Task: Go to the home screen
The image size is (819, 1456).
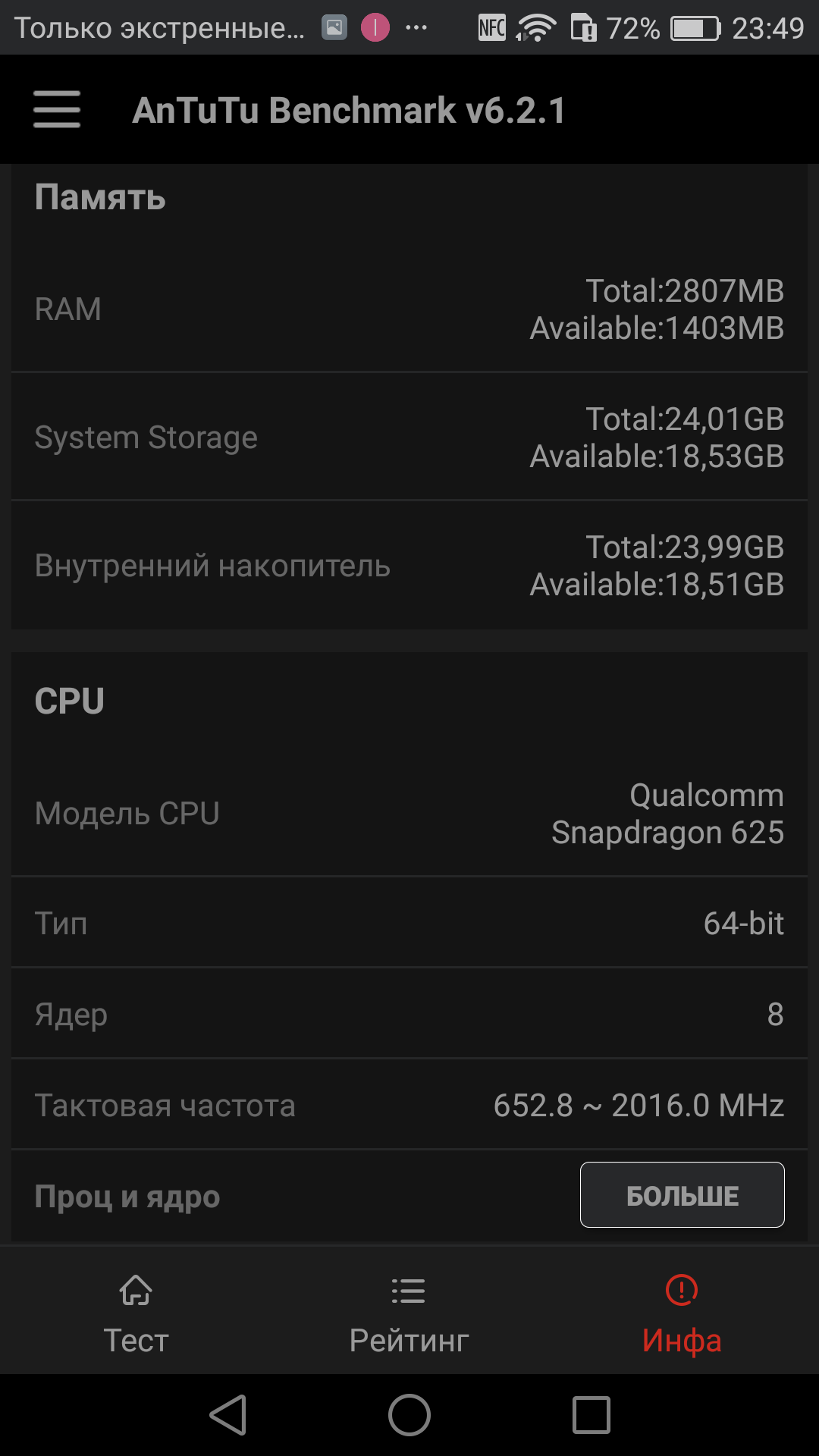Action: click(409, 1415)
